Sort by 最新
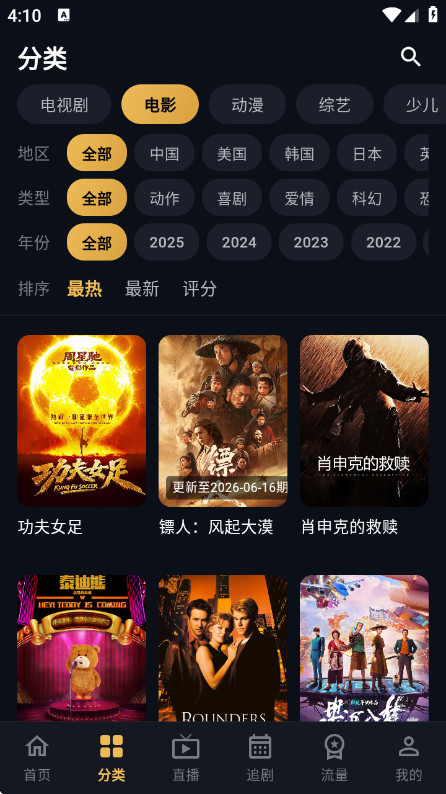This screenshot has height=794, width=446. pyautogui.click(x=142, y=289)
